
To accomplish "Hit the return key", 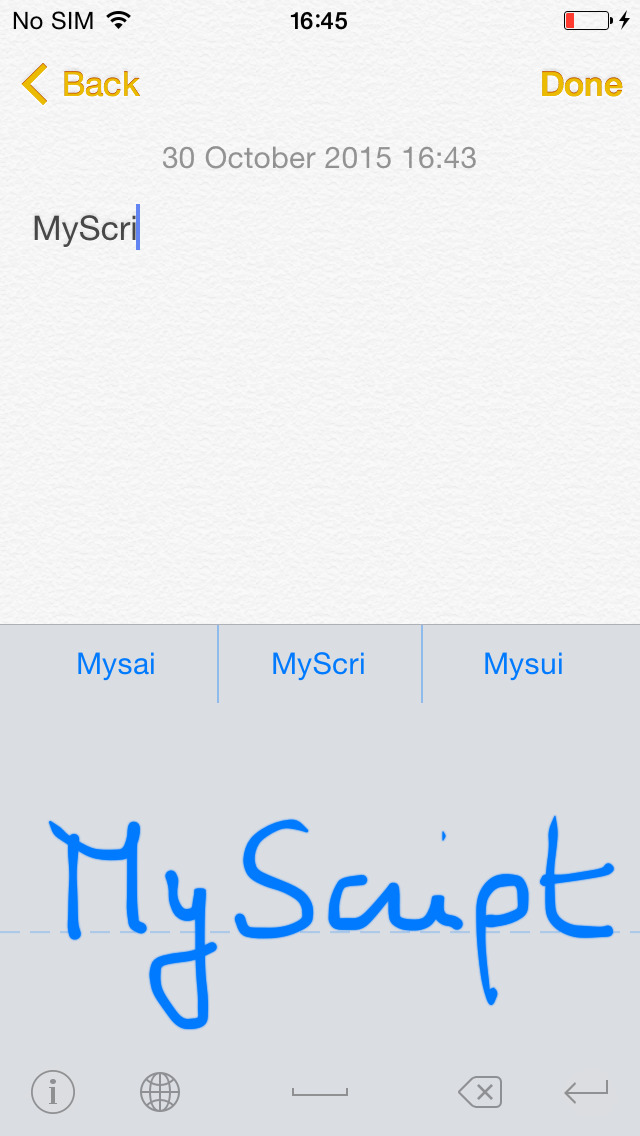I will pyautogui.click(x=586, y=1091).
